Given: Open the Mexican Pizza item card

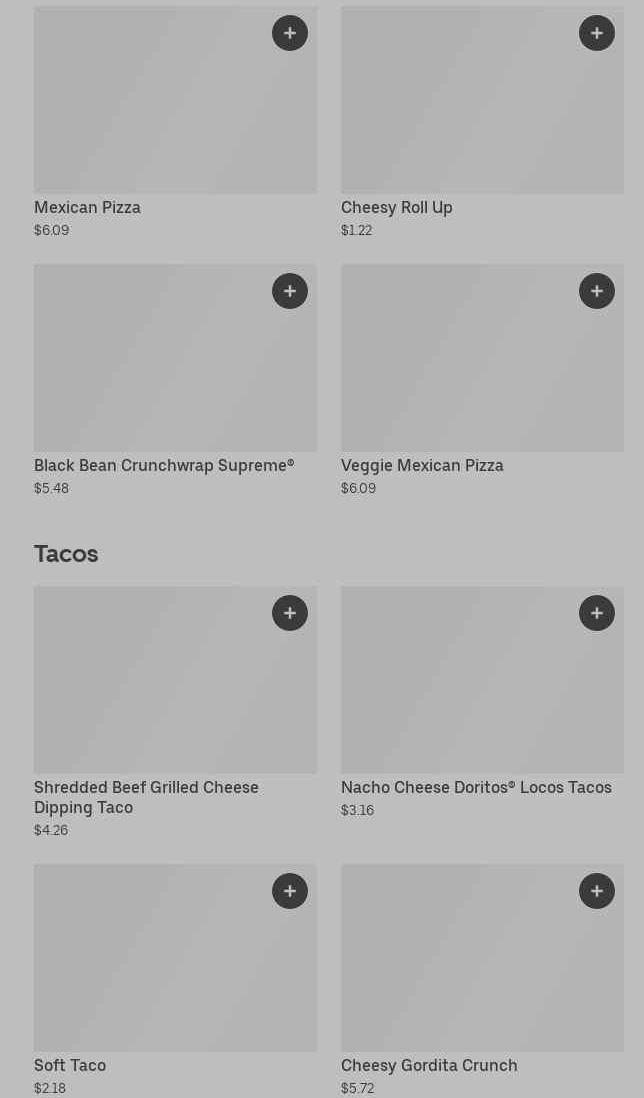Looking at the screenshot, I should tap(150, 110).
